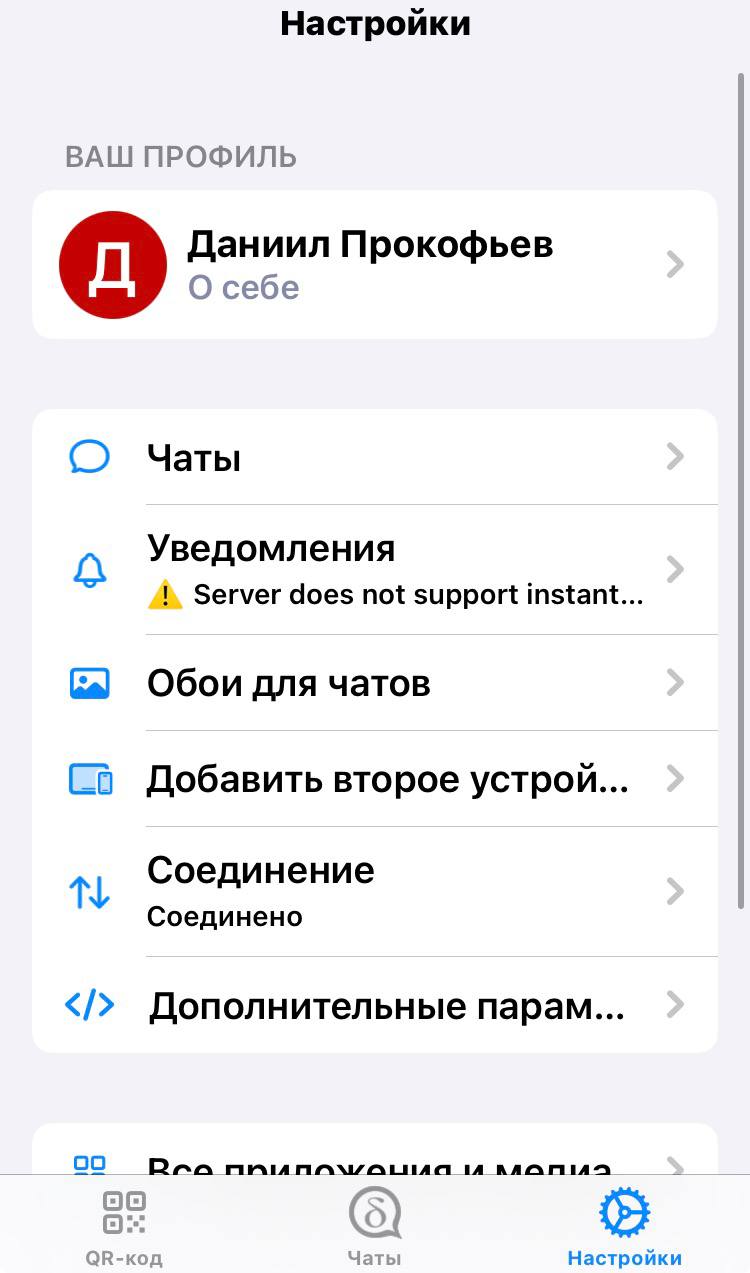This screenshot has height=1273, width=750.
Task: Expand the Обои для чатов chevron
Action: pyautogui.click(x=676, y=683)
